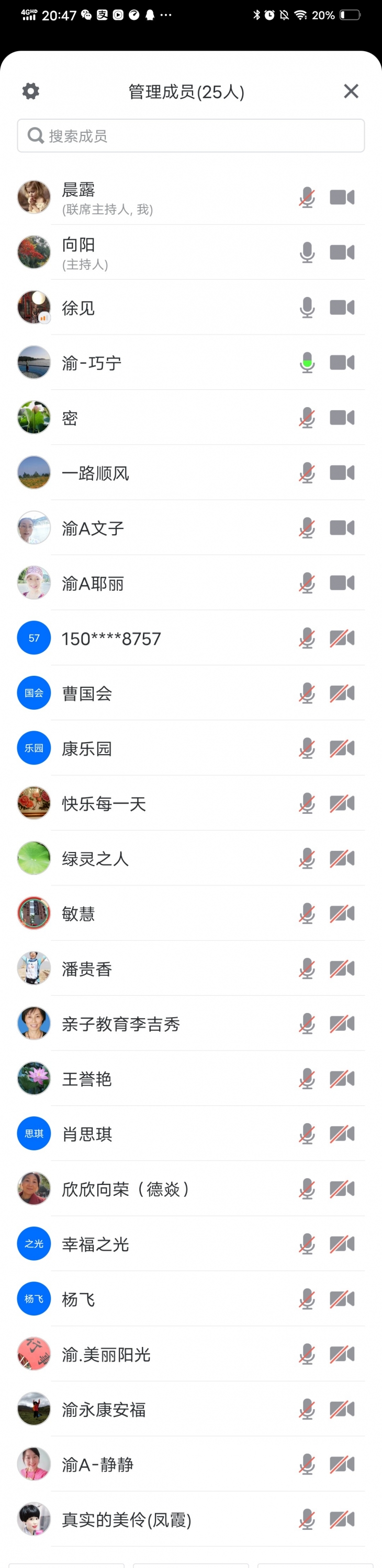This screenshot has width=382, height=1568.
Task: Tap the 搜索成员 search field
Action: [x=190, y=136]
